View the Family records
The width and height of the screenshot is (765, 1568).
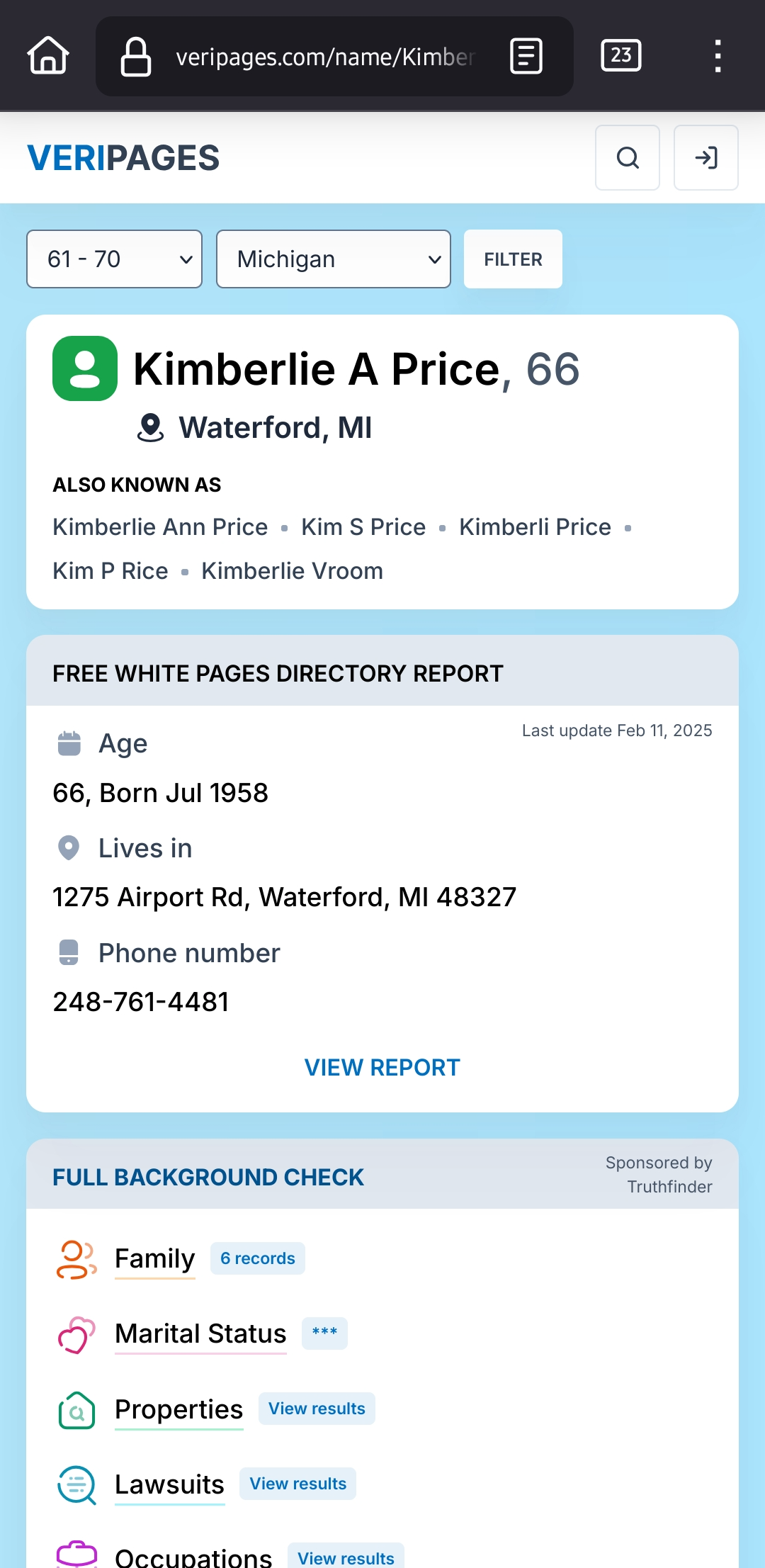click(x=257, y=1258)
